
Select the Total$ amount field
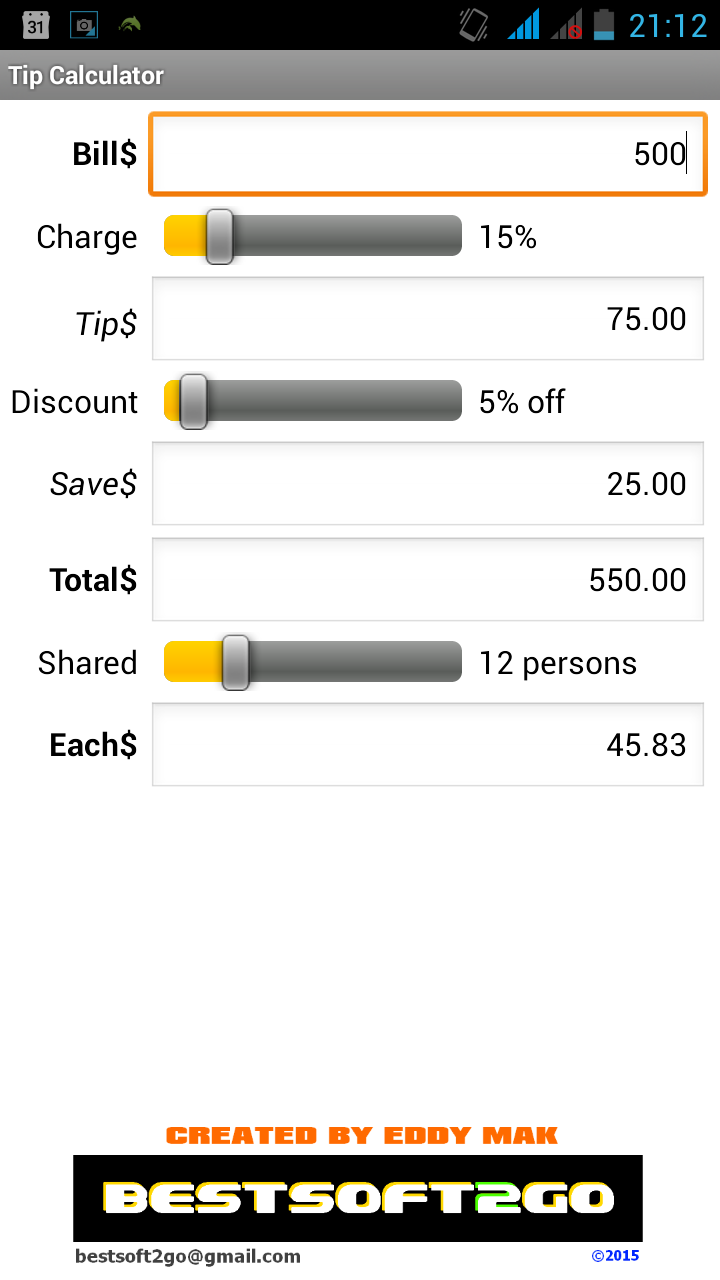(428, 580)
